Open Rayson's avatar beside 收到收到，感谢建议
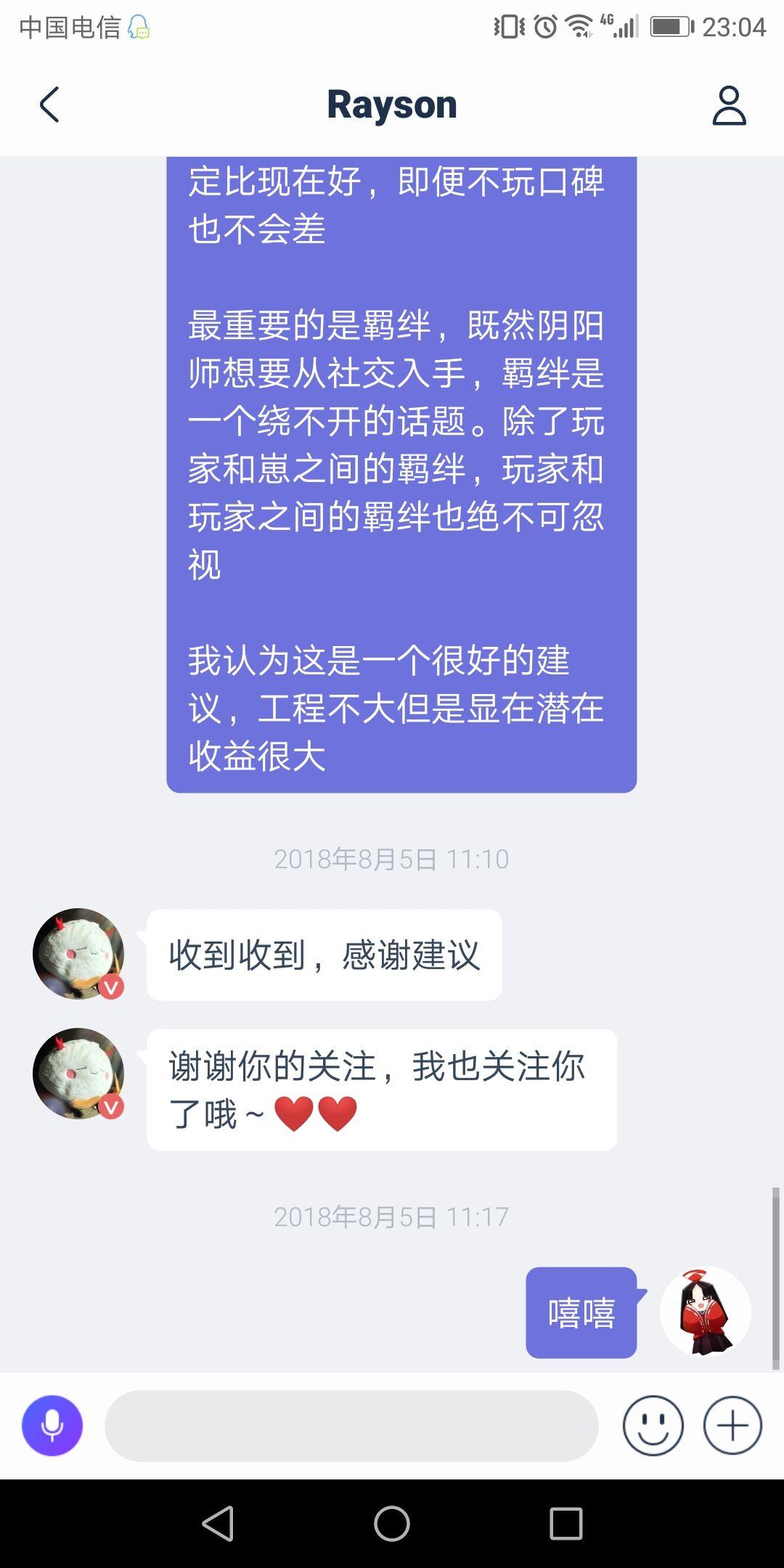 [78, 953]
